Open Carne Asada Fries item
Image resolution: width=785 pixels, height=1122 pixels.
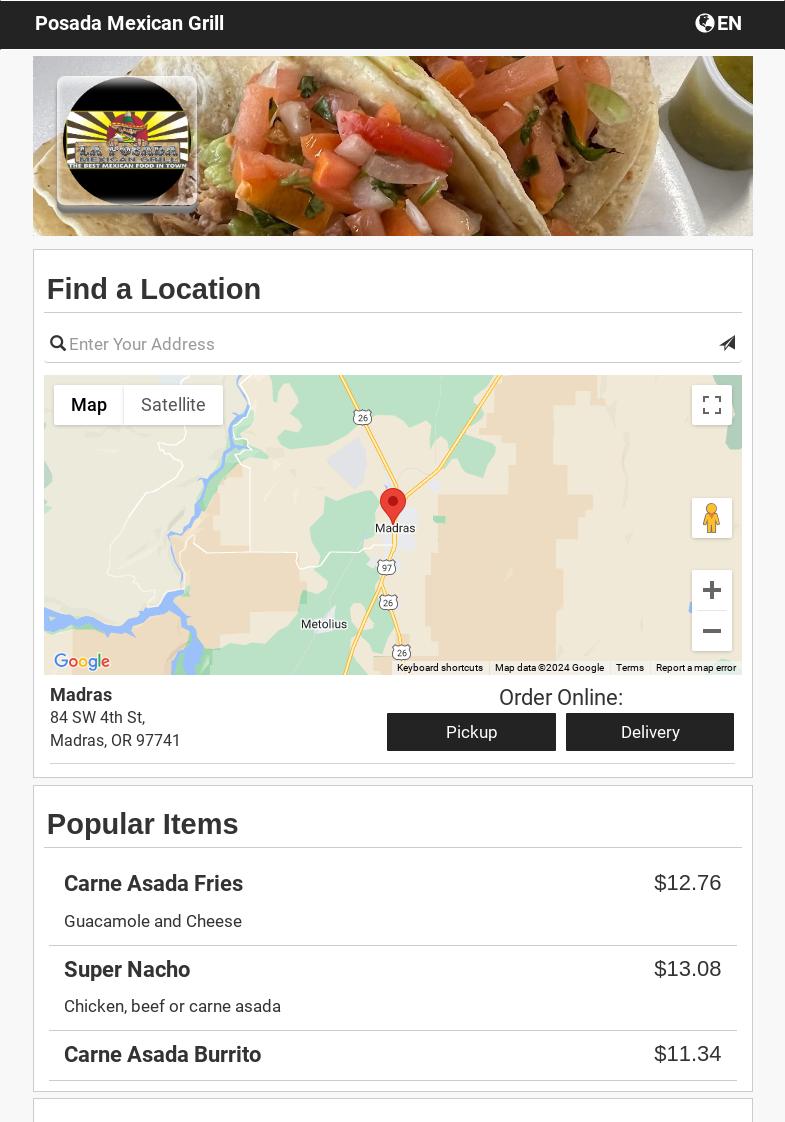coord(153,884)
